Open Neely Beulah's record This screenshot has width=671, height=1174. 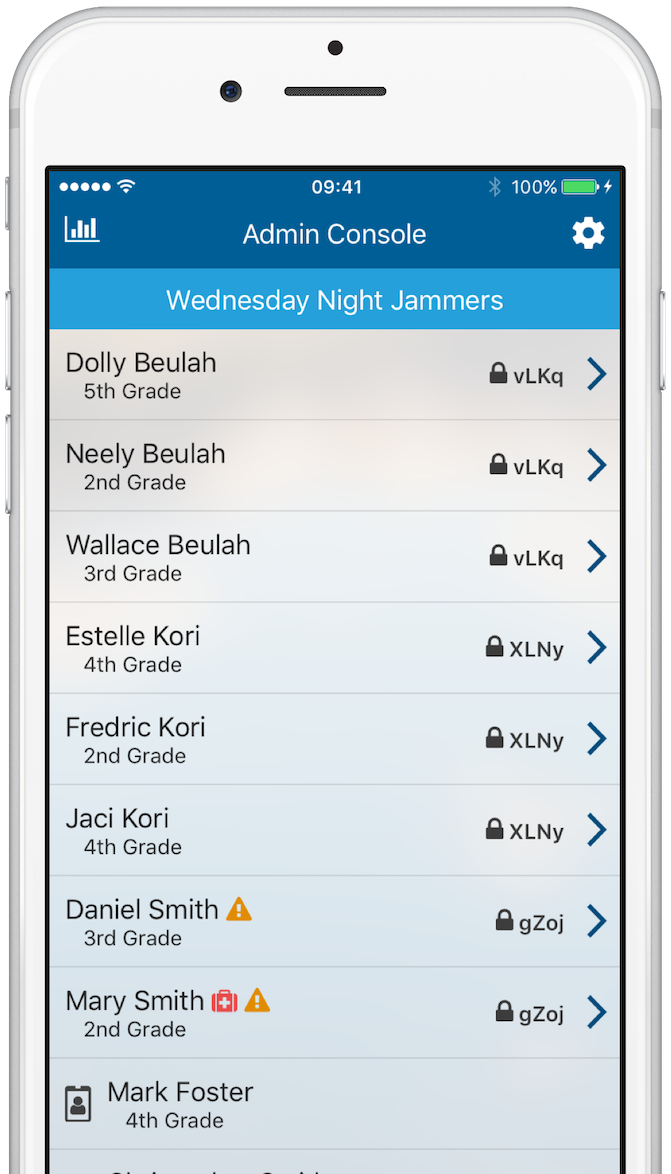tap(335, 466)
